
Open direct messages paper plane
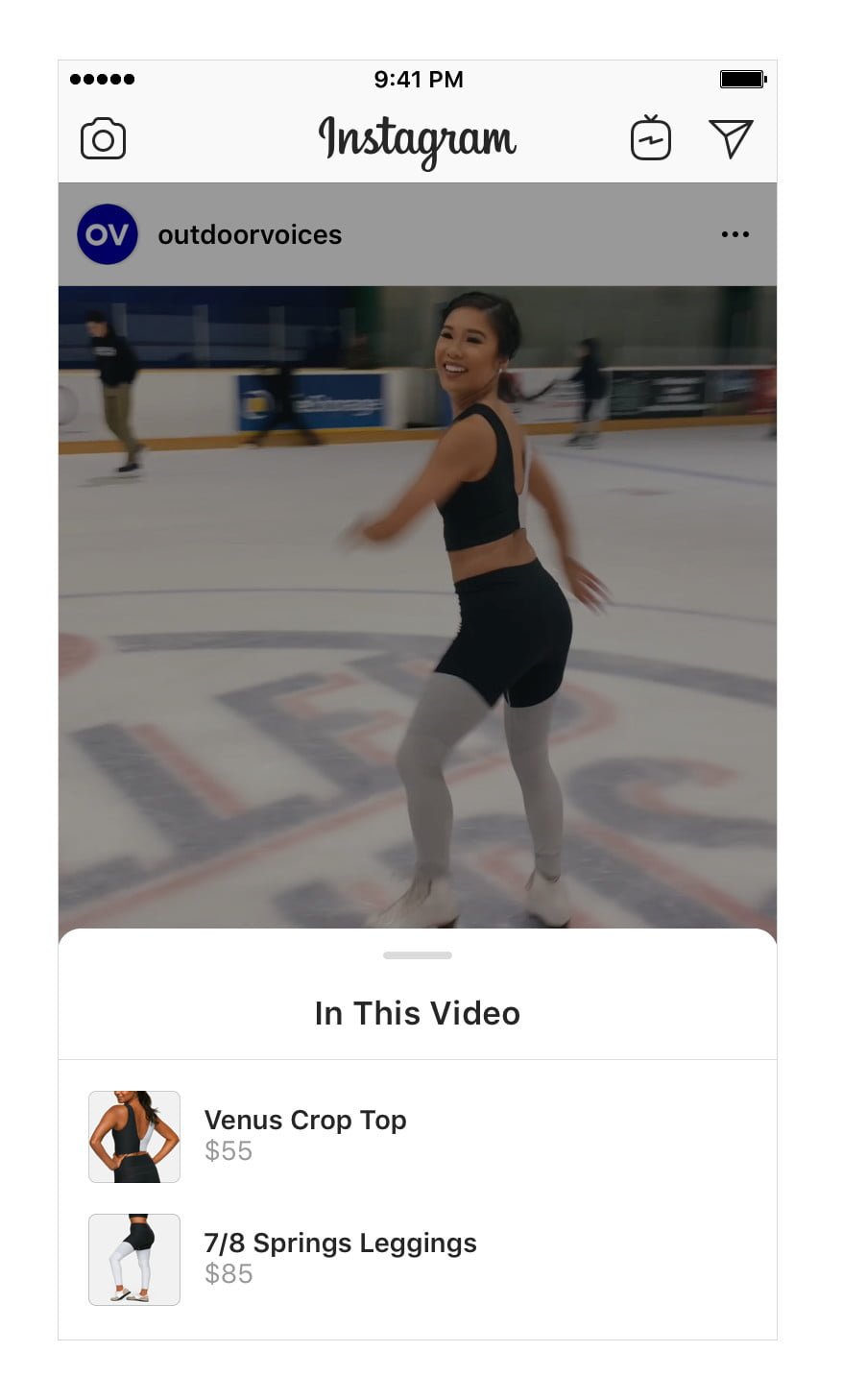731,138
